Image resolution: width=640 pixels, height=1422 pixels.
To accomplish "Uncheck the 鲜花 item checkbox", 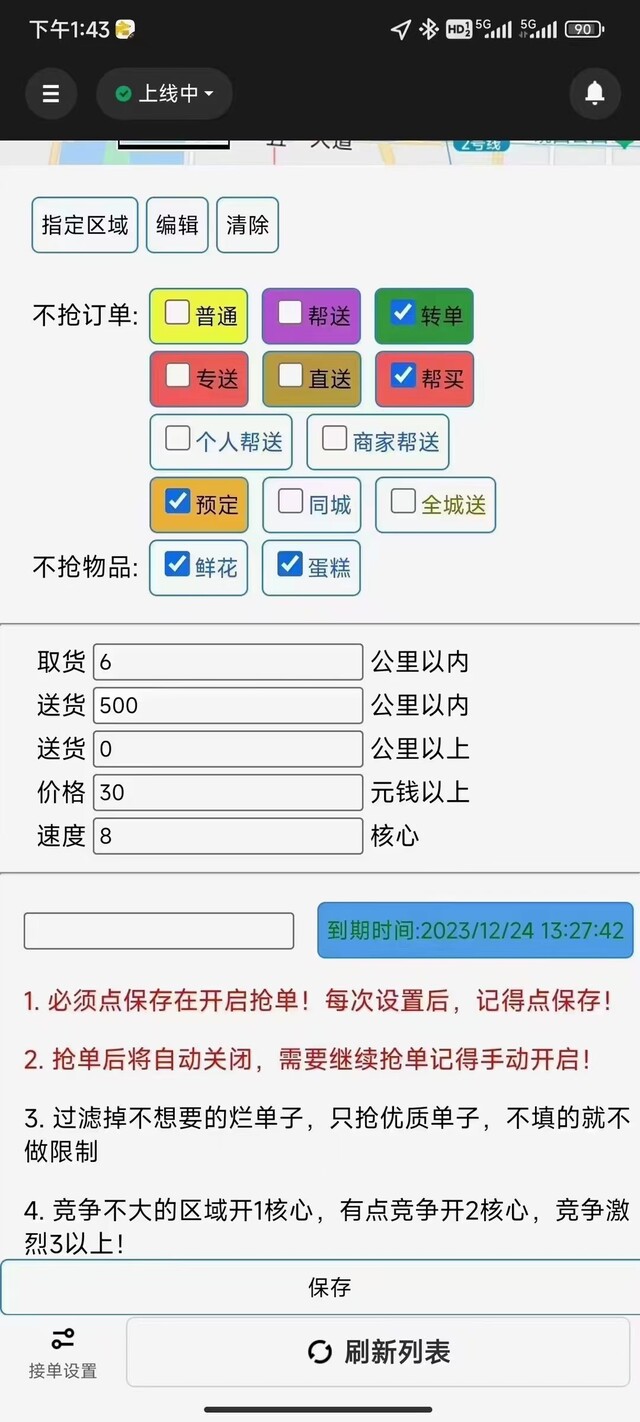I will coord(177,564).
